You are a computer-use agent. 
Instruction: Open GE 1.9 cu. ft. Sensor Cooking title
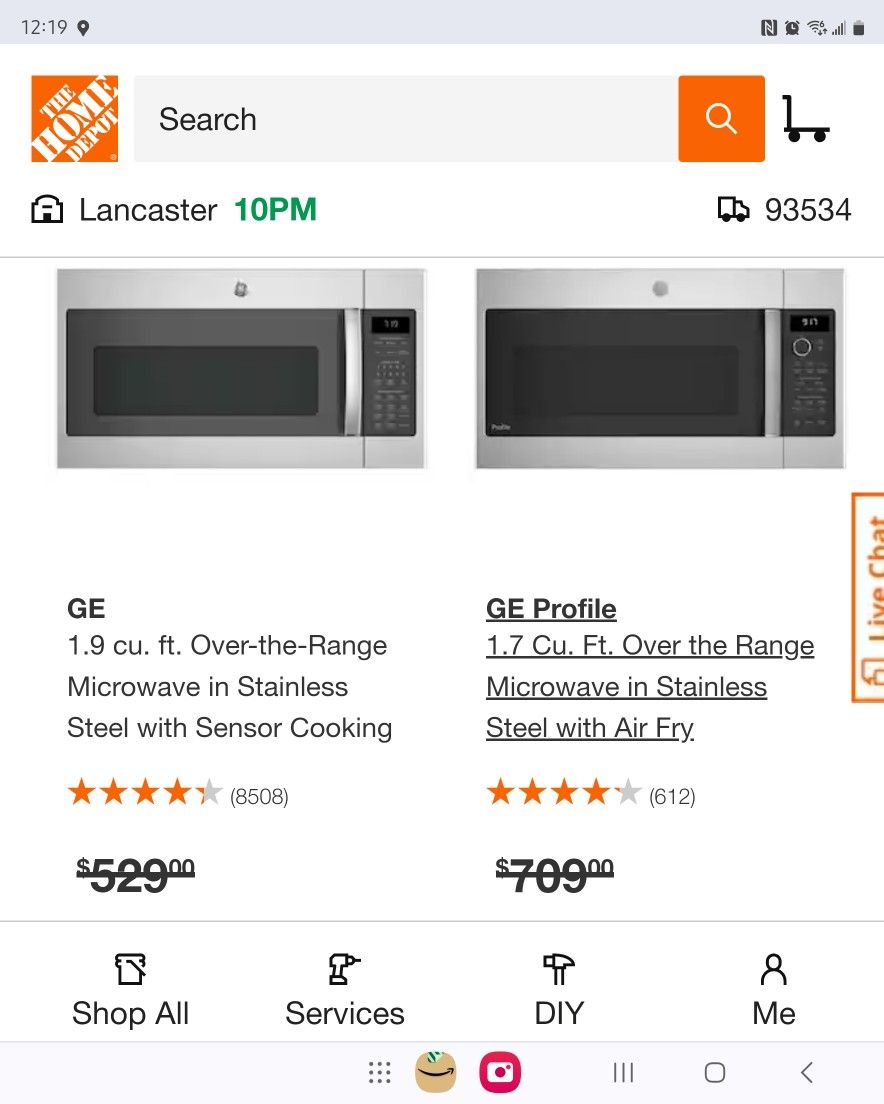point(229,686)
